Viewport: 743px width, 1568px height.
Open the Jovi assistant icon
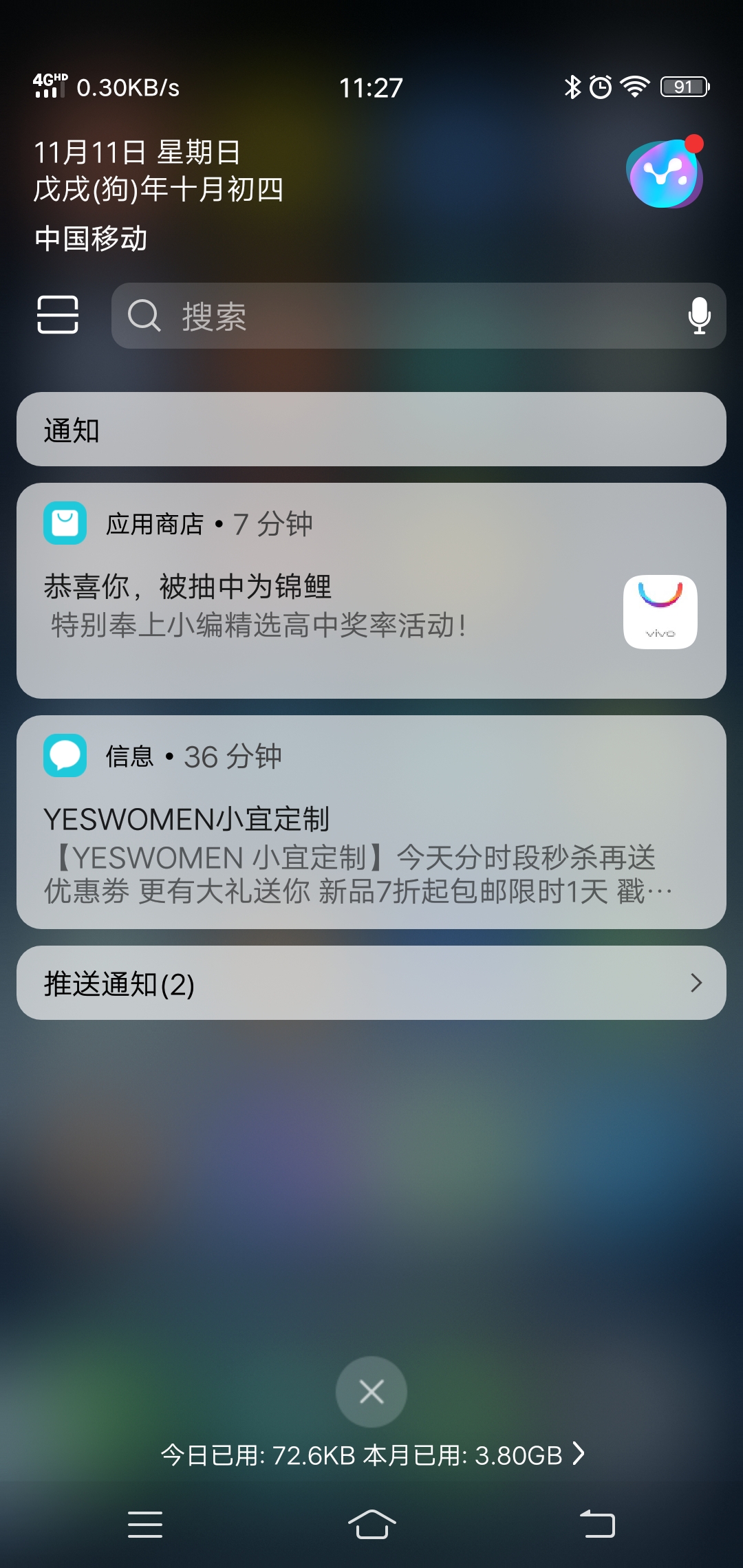(x=665, y=173)
